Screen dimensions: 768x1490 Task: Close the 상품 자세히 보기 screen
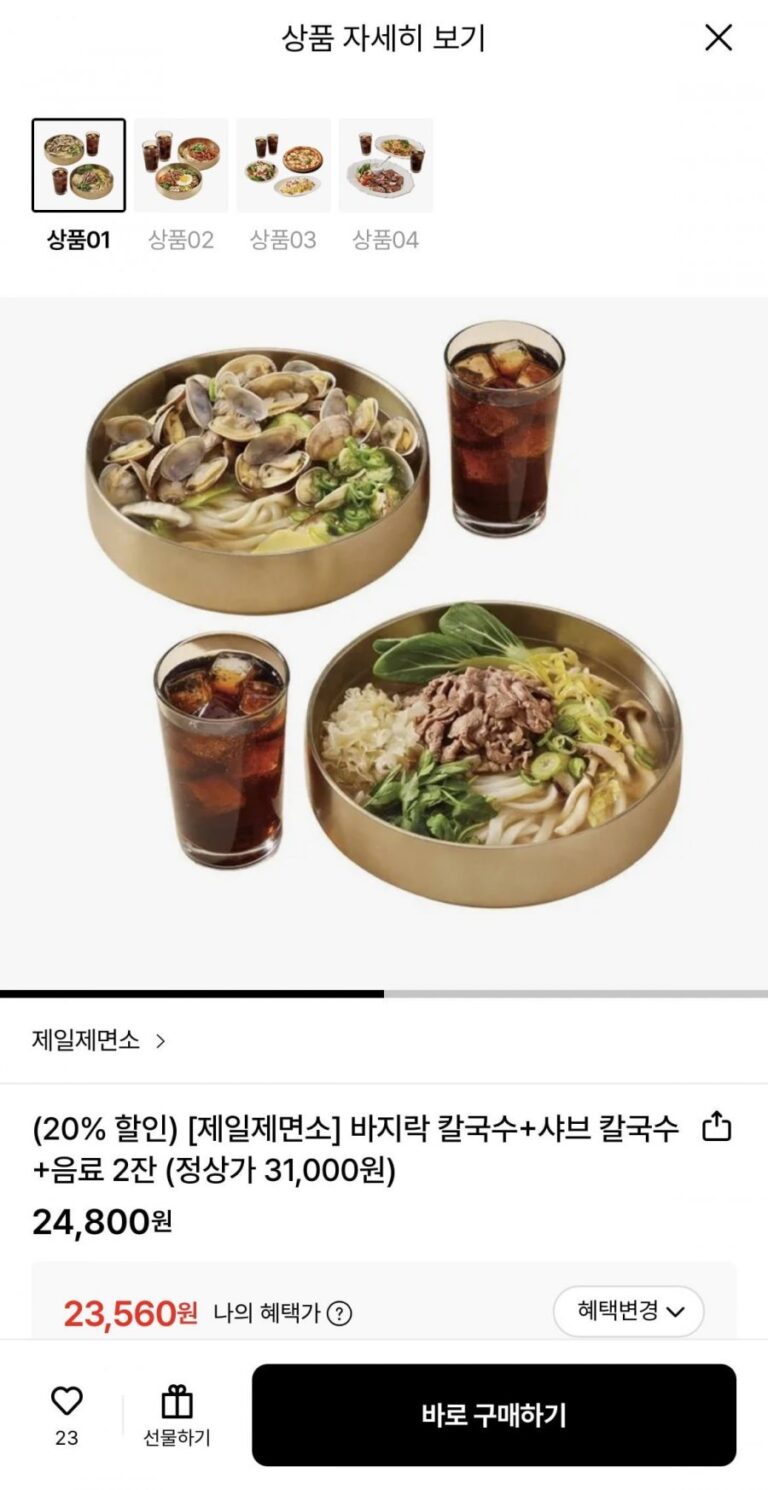[x=718, y=38]
